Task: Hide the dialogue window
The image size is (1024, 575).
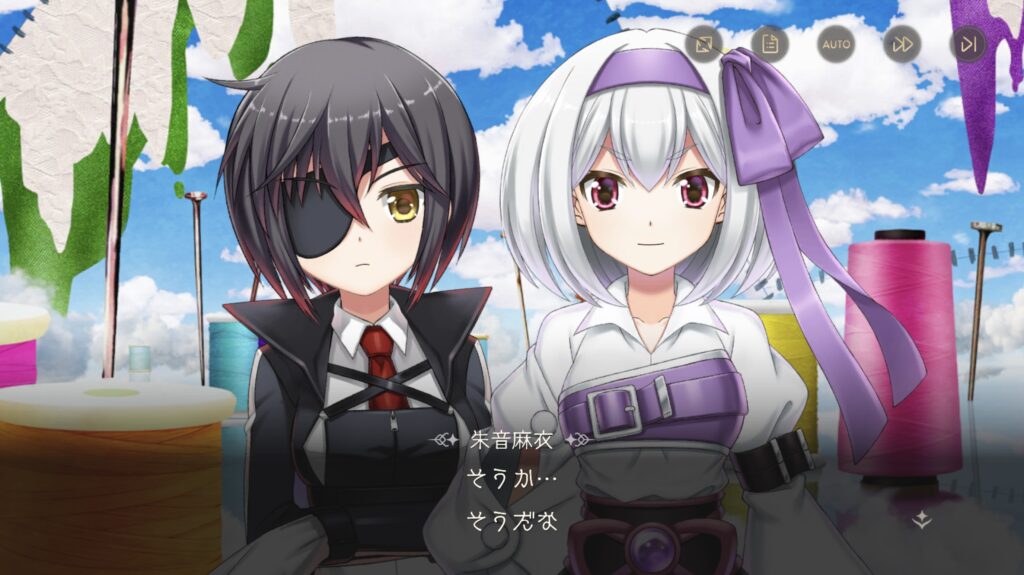Action: coord(704,44)
